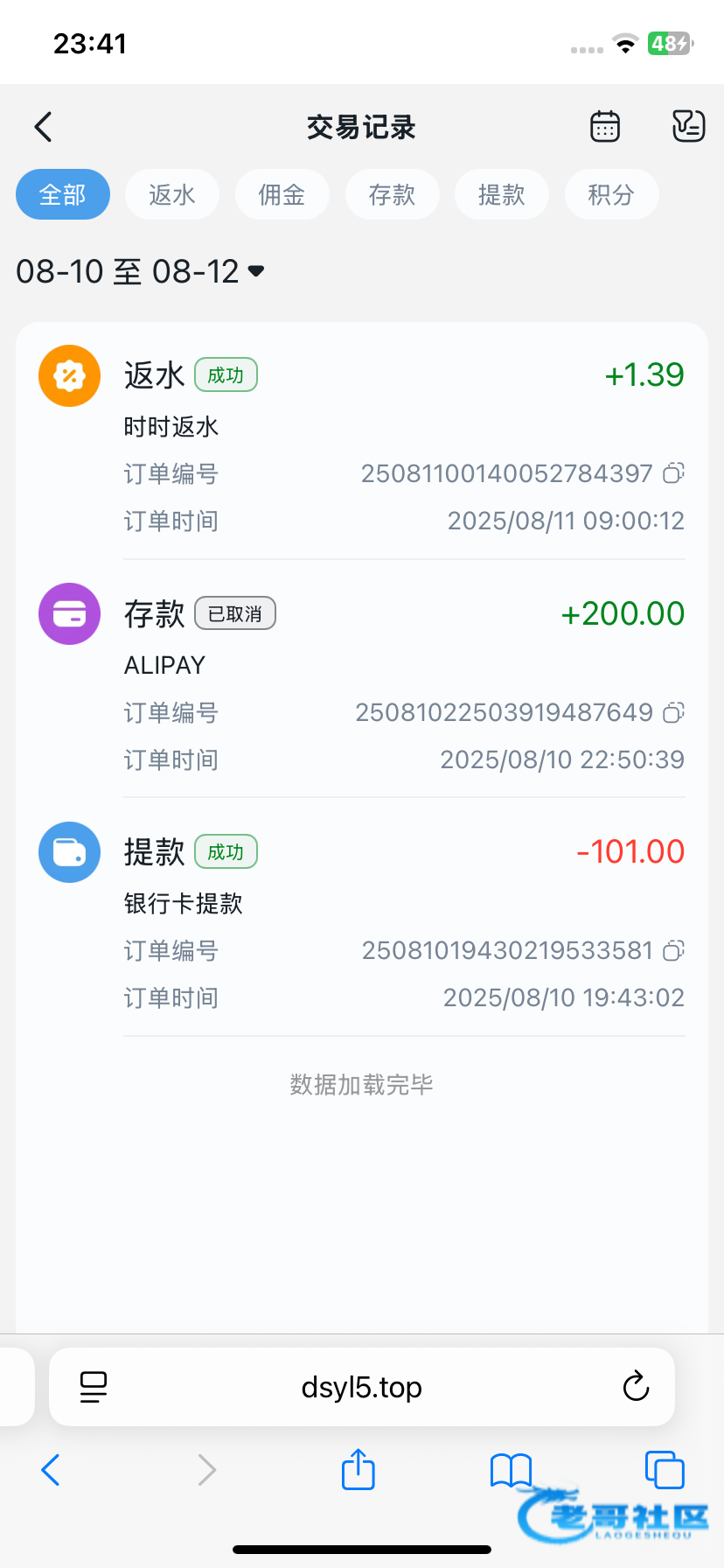Show the 积分 records
This screenshot has width=724, height=1568.
(611, 194)
